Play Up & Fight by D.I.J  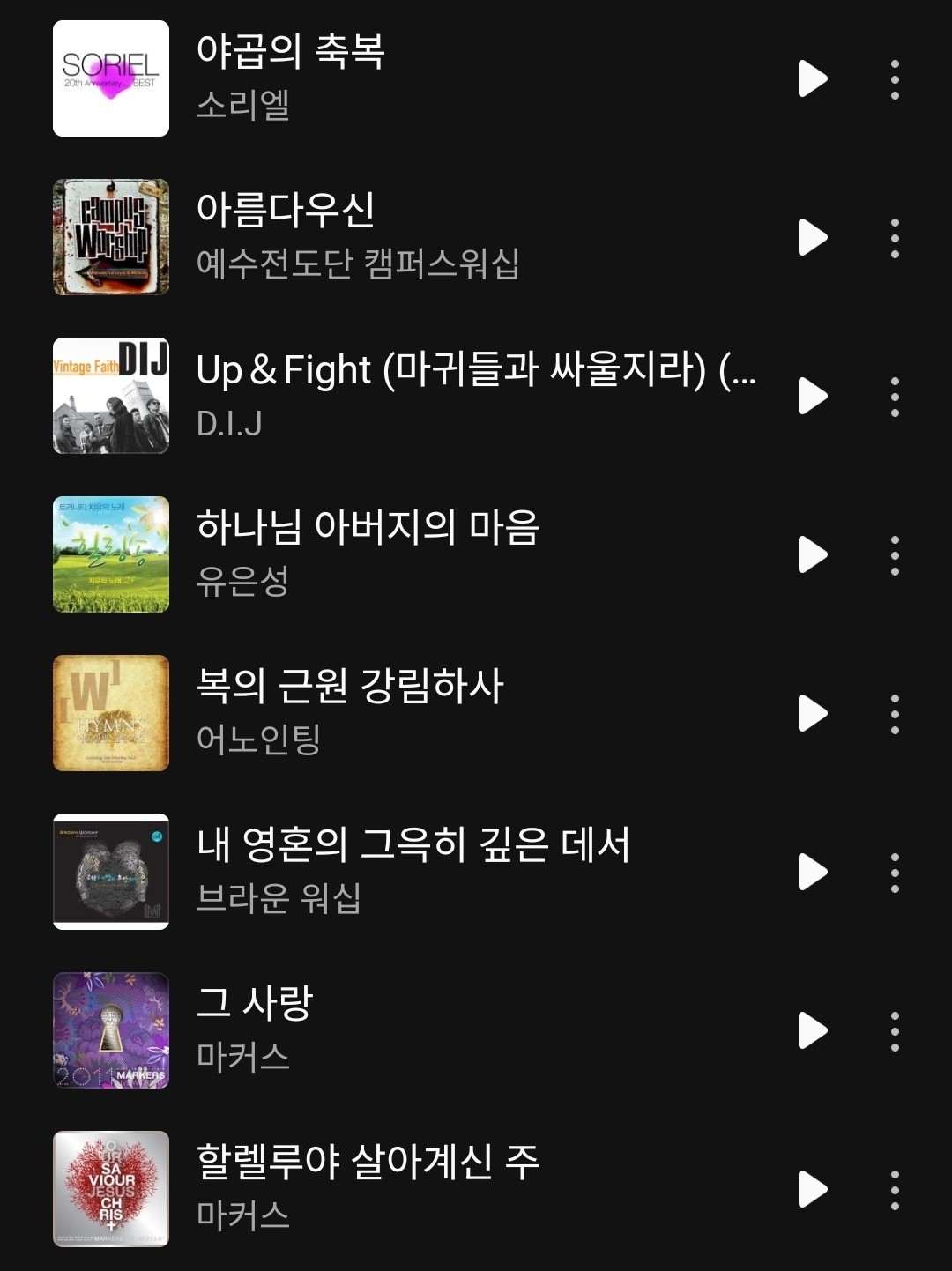pos(812,396)
